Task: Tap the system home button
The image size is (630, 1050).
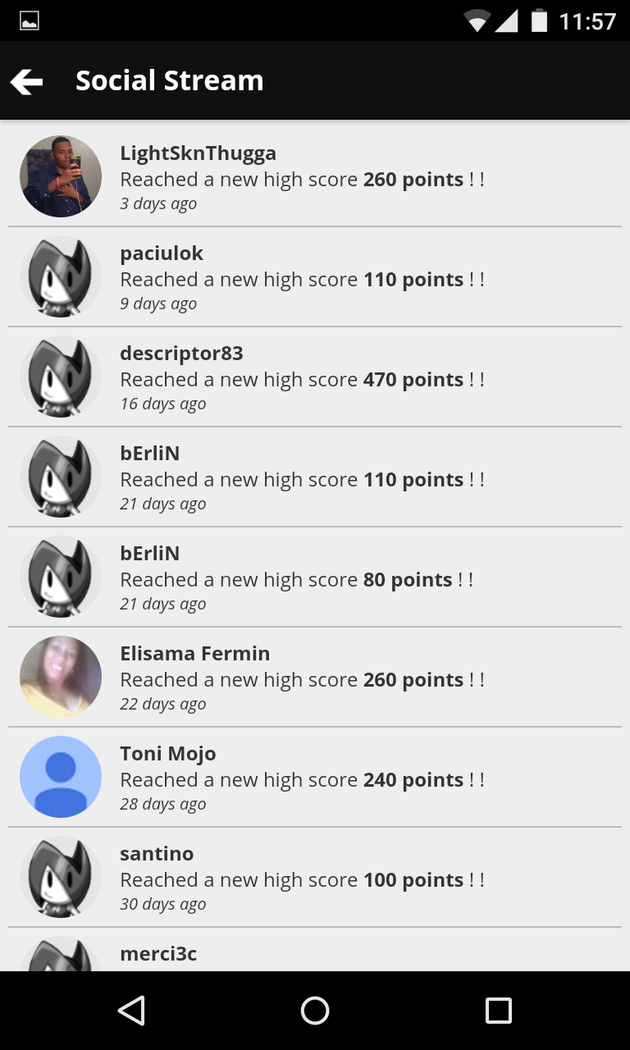Action: click(x=315, y=1010)
